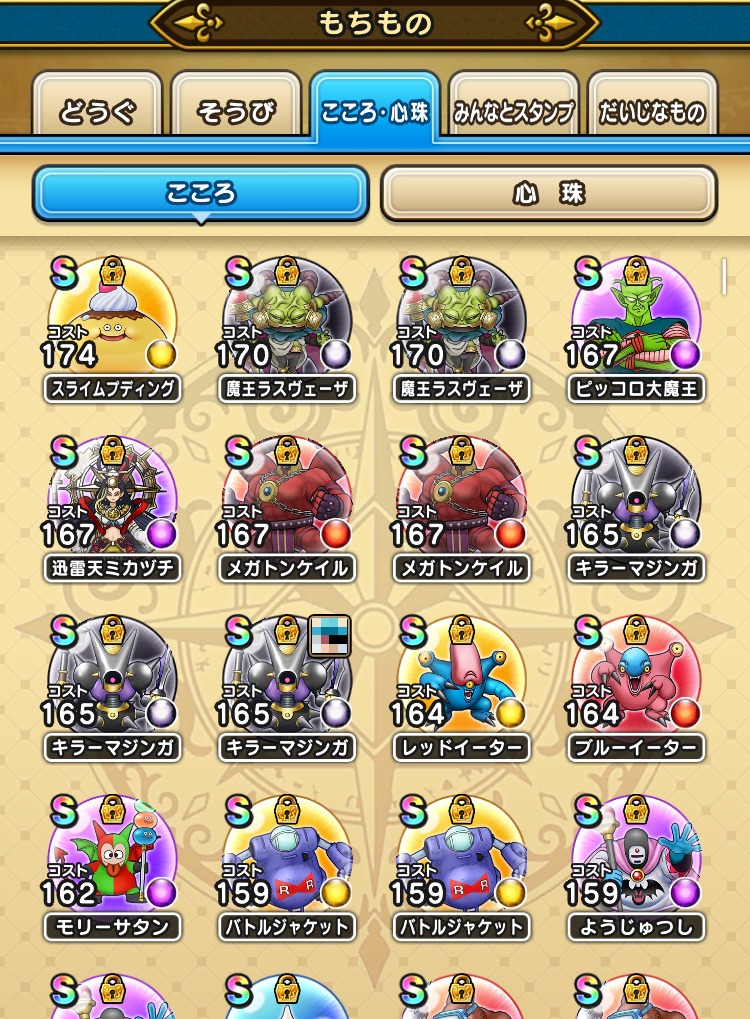Viewport: 750px width, 1019px height.
Task: Go to the みんなとスタンプ tab
Action: click(513, 110)
